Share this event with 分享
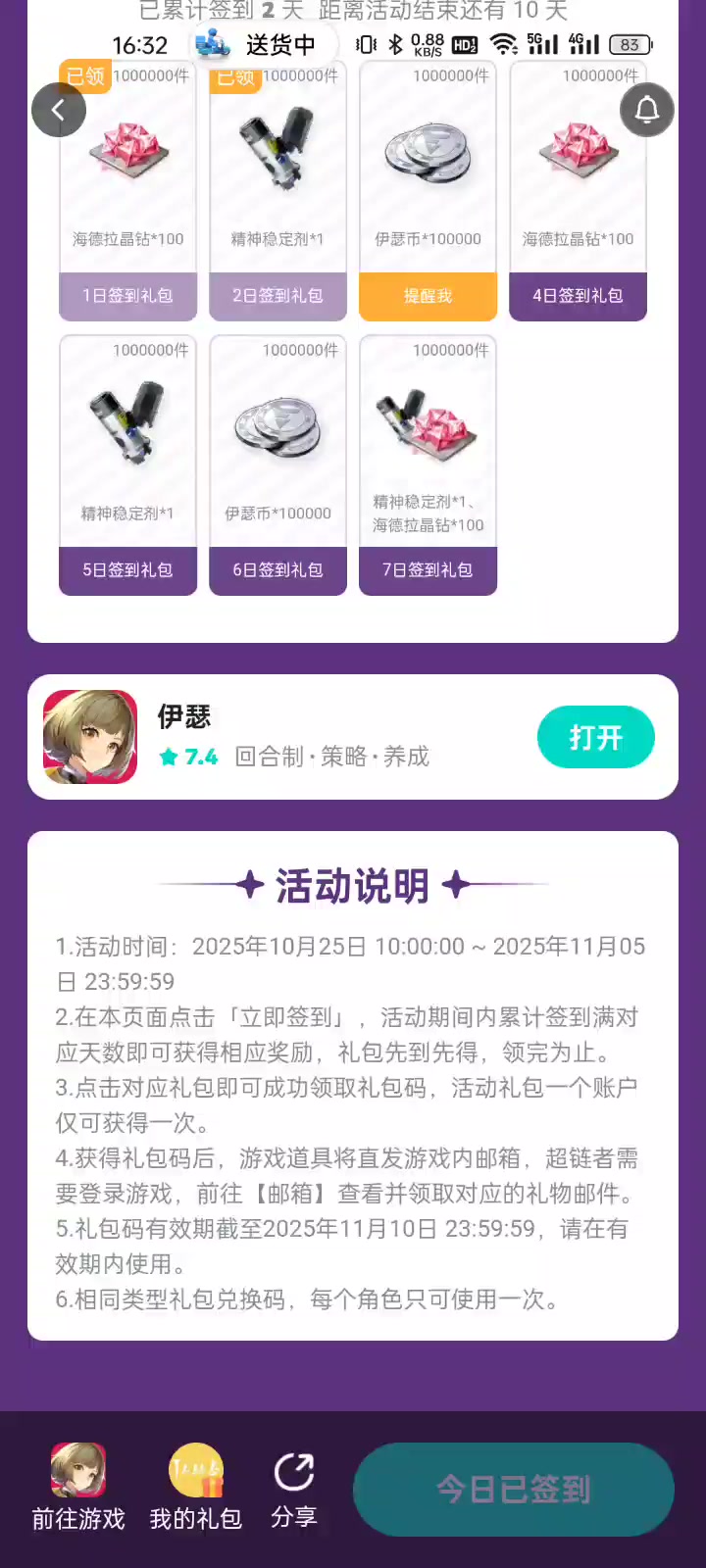This screenshot has width=706, height=1568. pyautogui.click(x=294, y=1488)
